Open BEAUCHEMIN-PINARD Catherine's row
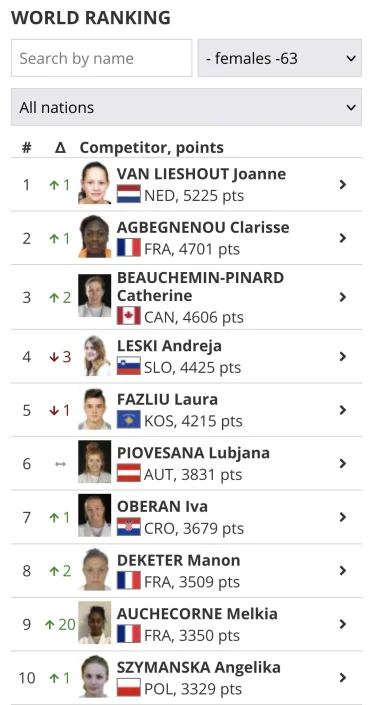Image resolution: width=372 pixels, height=705 pixels. pos(186,297)
